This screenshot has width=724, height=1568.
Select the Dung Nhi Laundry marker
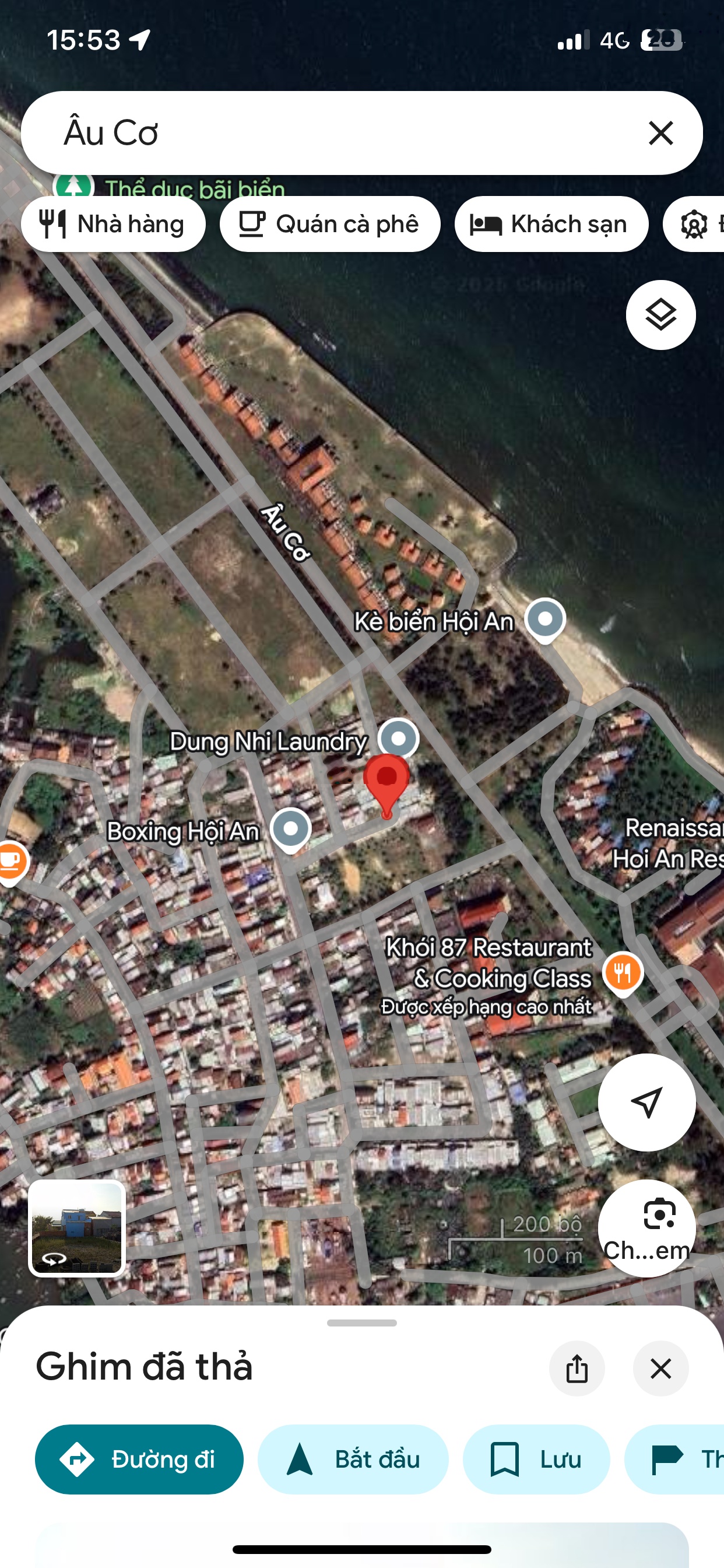pos(399,738)
